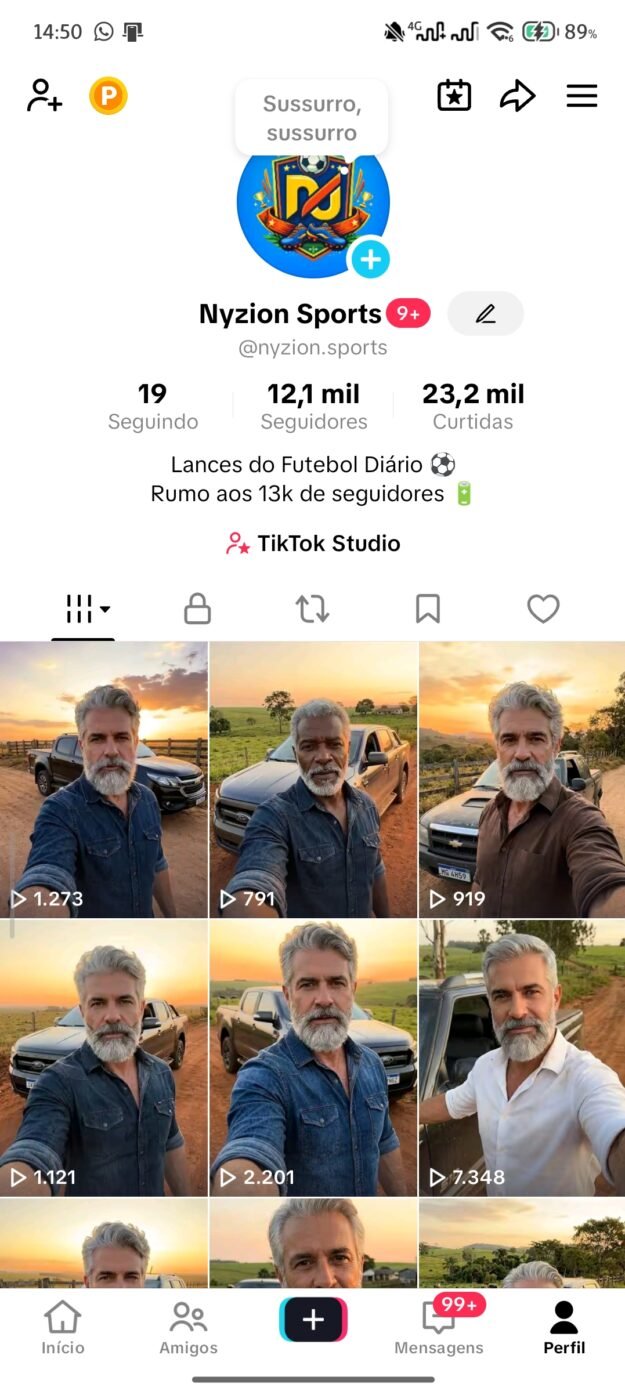Image resolution: width=625 pixels, height=1391 pixels.
Task: Play the video with 1.273 views
Action: (104, 780)
